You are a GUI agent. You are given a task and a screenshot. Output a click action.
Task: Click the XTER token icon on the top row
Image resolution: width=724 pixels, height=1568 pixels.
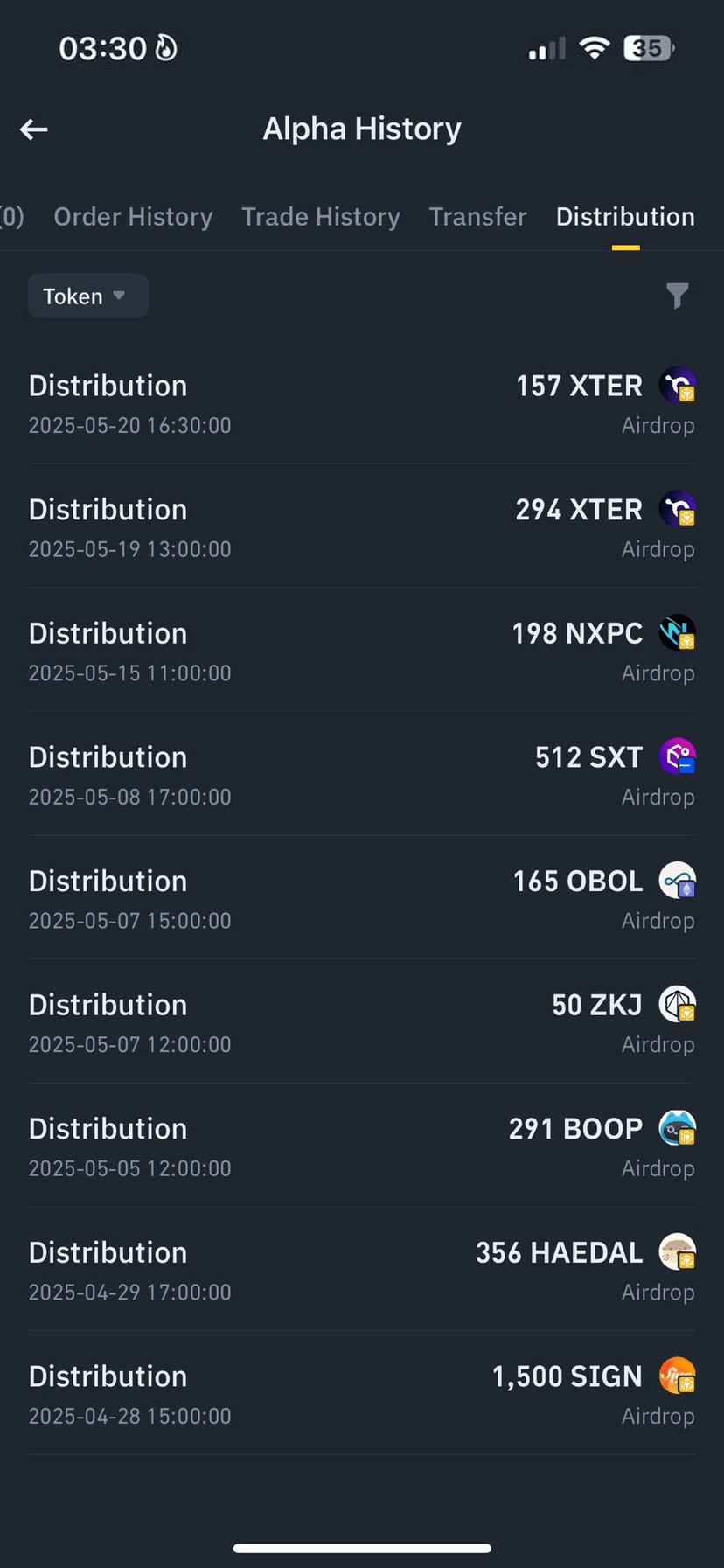pyautogui.click(x=677, y=385)
